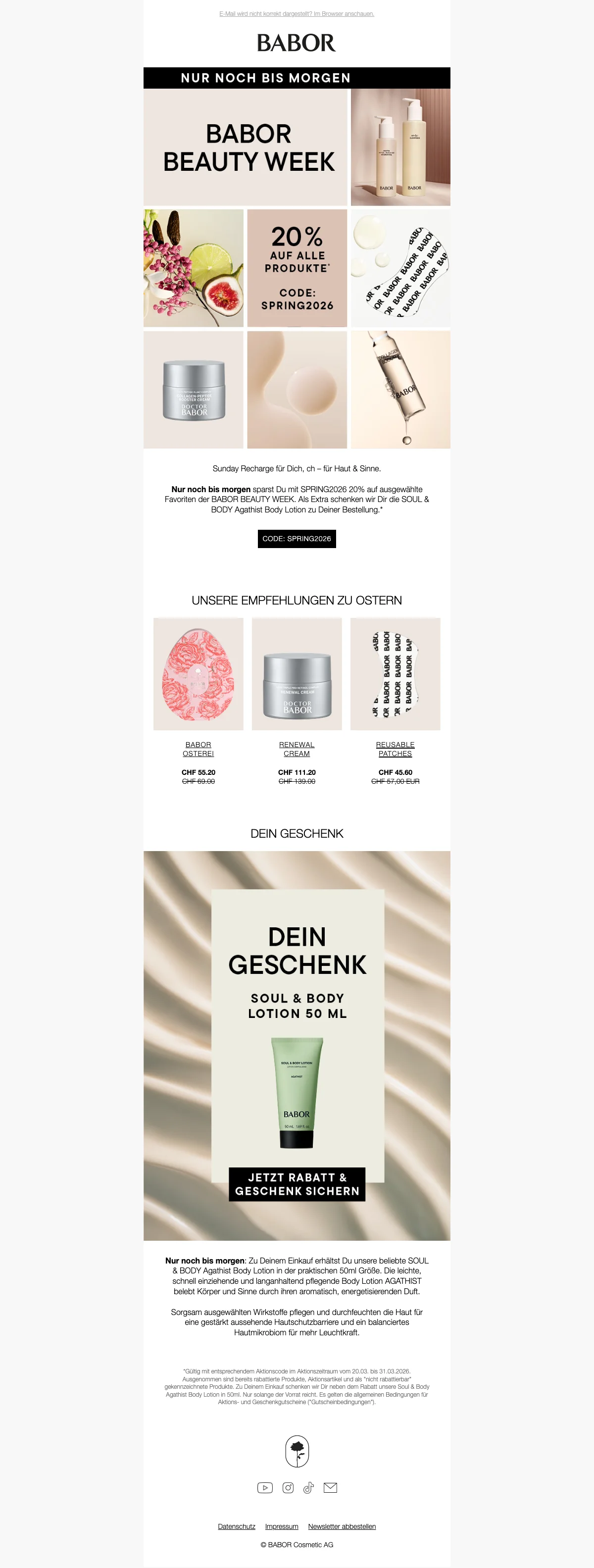Tap the Reusable Patches product image
The width and height of the screenshot is (594, 1568).
(x=395, y=674)
